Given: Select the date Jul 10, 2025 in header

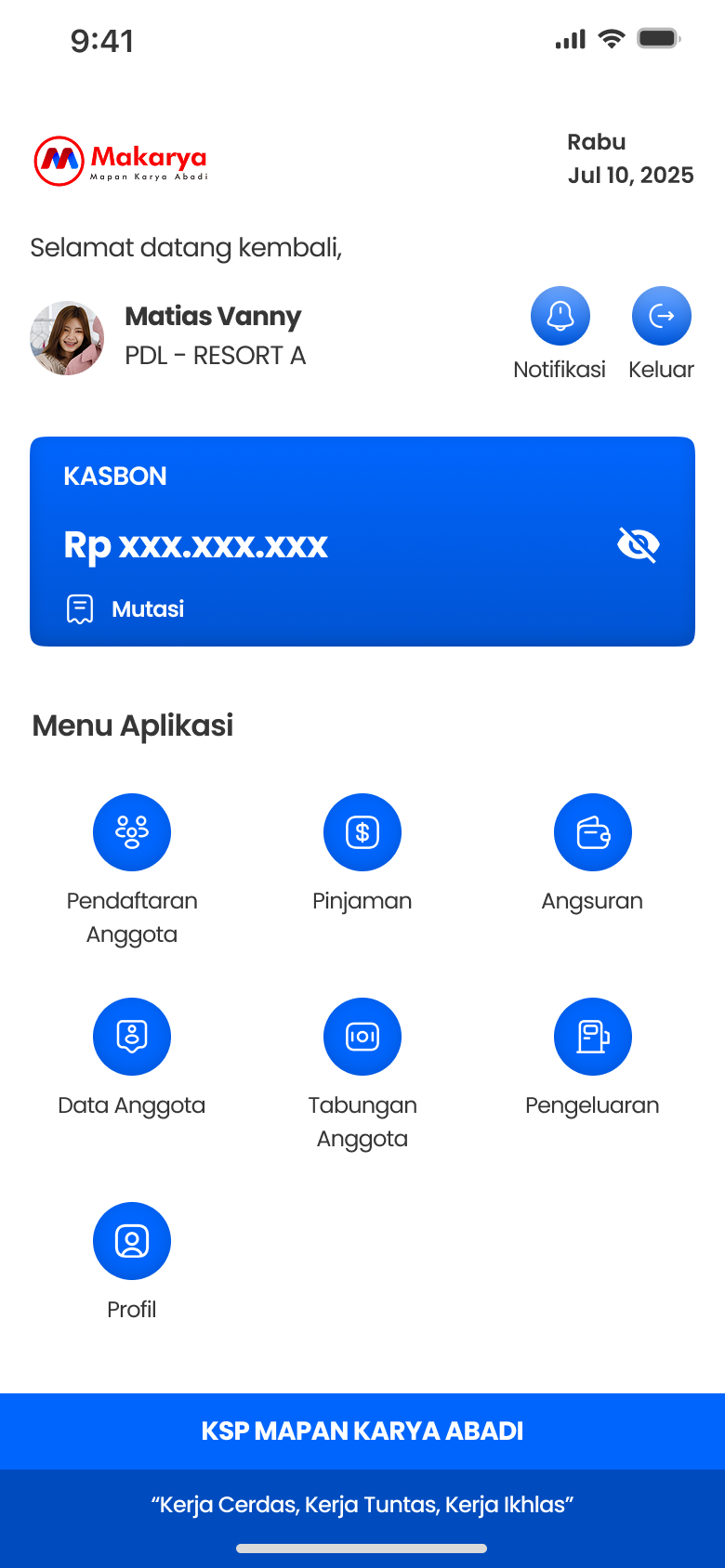Looking at the screenshot, I should coord(631,175).
